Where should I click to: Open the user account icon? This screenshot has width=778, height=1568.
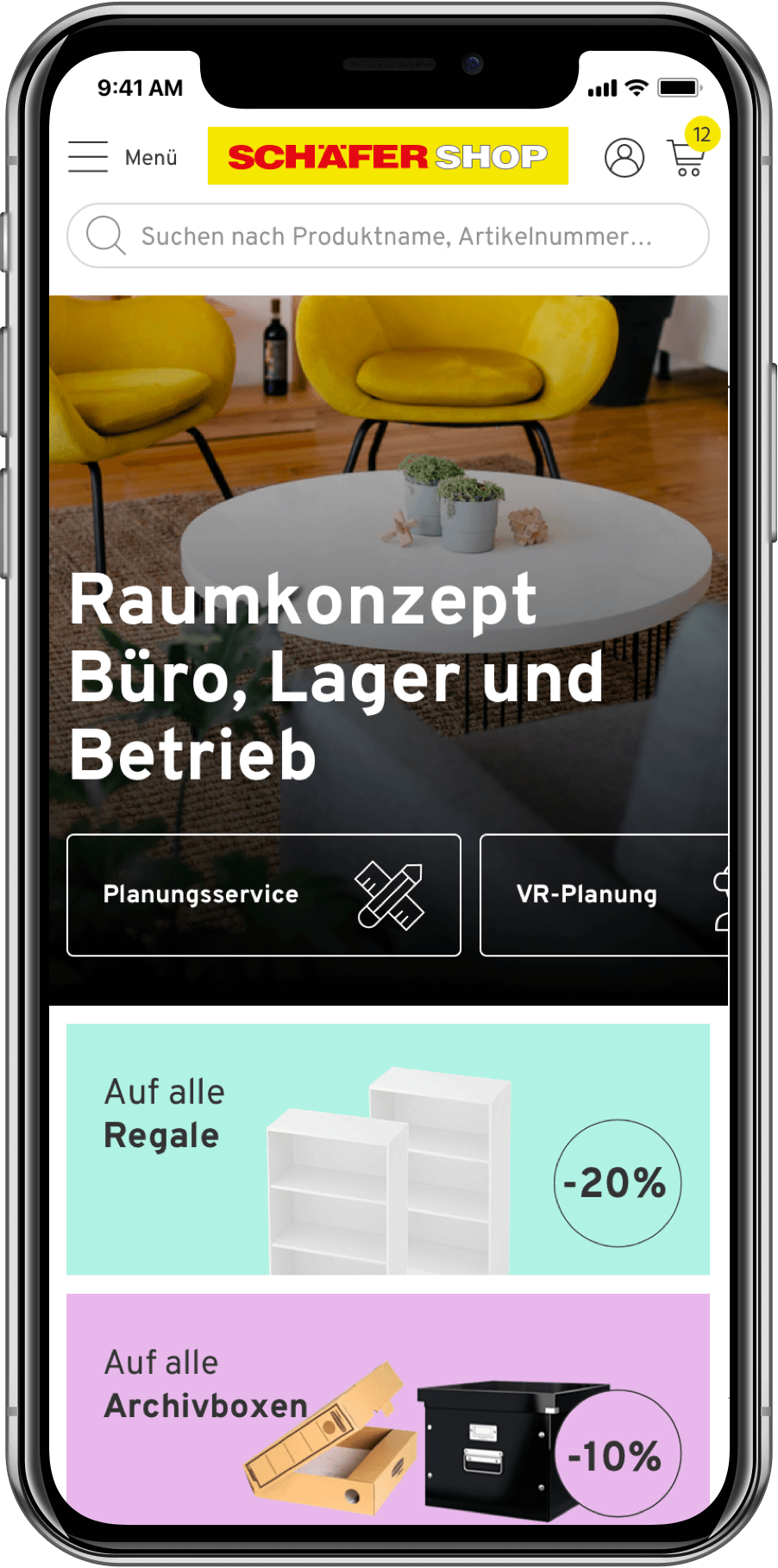tap(624, 158)
